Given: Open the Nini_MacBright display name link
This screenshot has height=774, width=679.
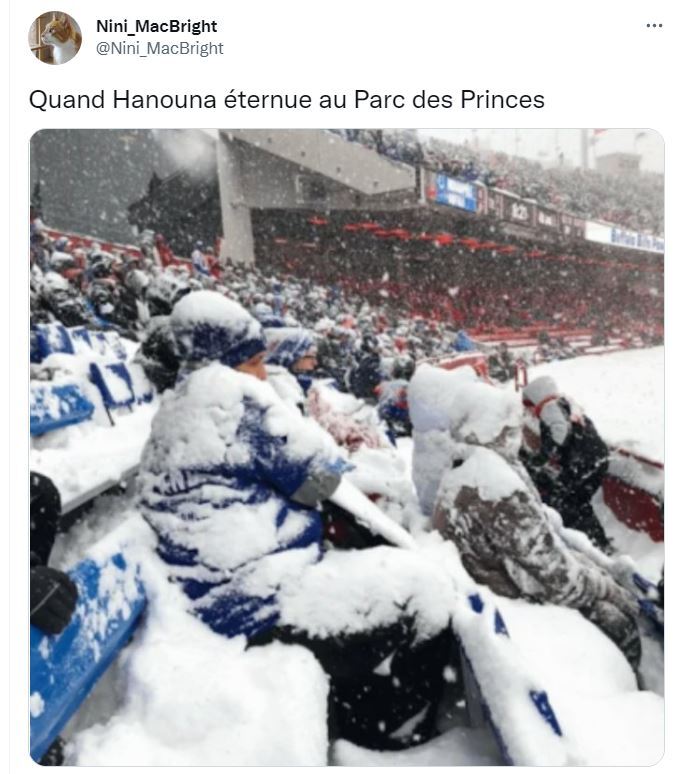Looking at the screenshot, I should [156, 26].
